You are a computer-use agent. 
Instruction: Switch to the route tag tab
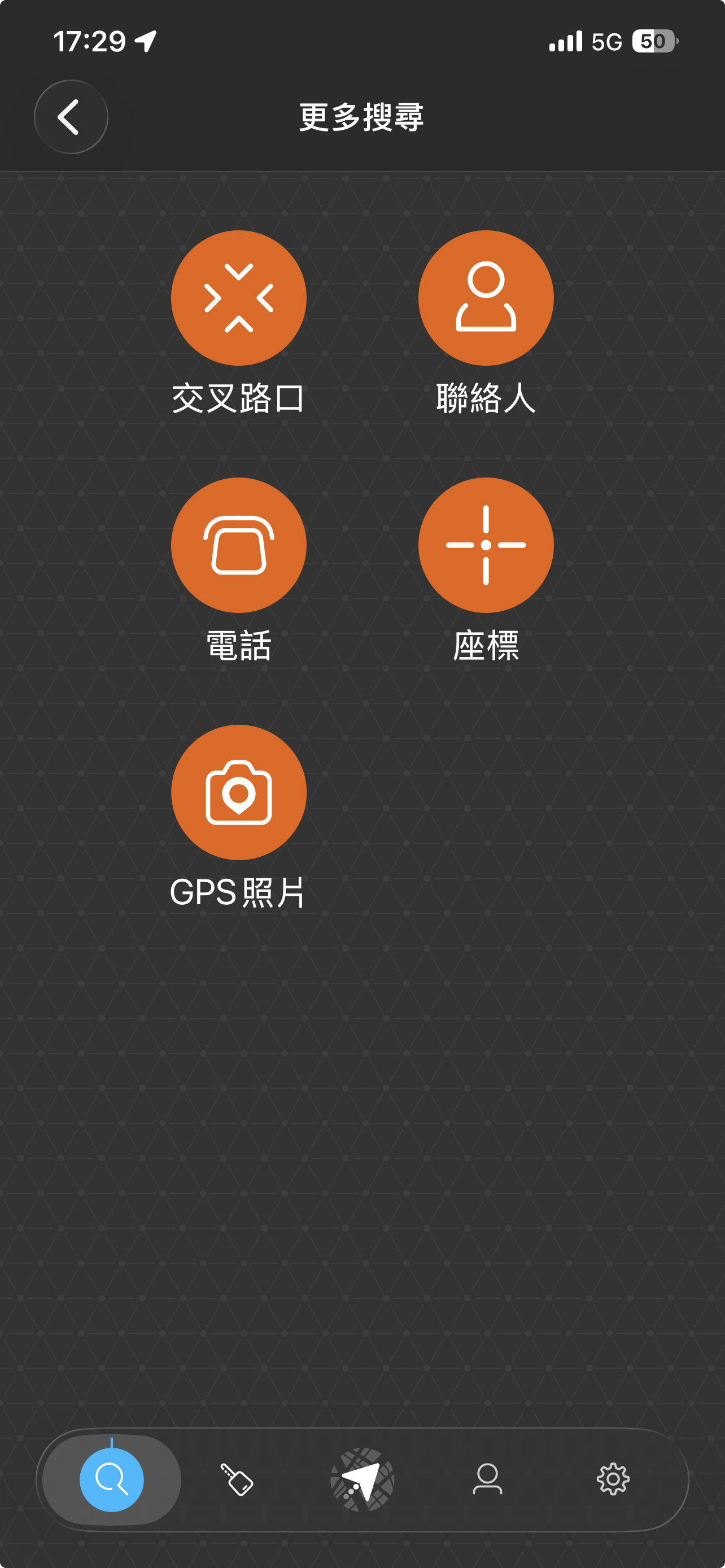[x=237, y=1479]
